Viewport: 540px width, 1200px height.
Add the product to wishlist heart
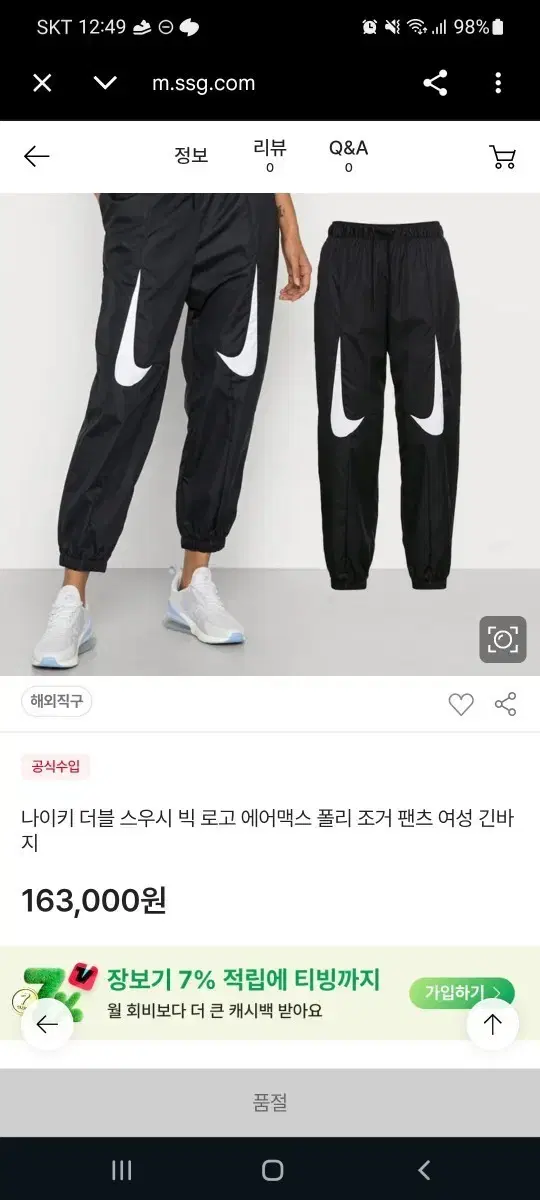pyautogui.click(x=461, y=704)
